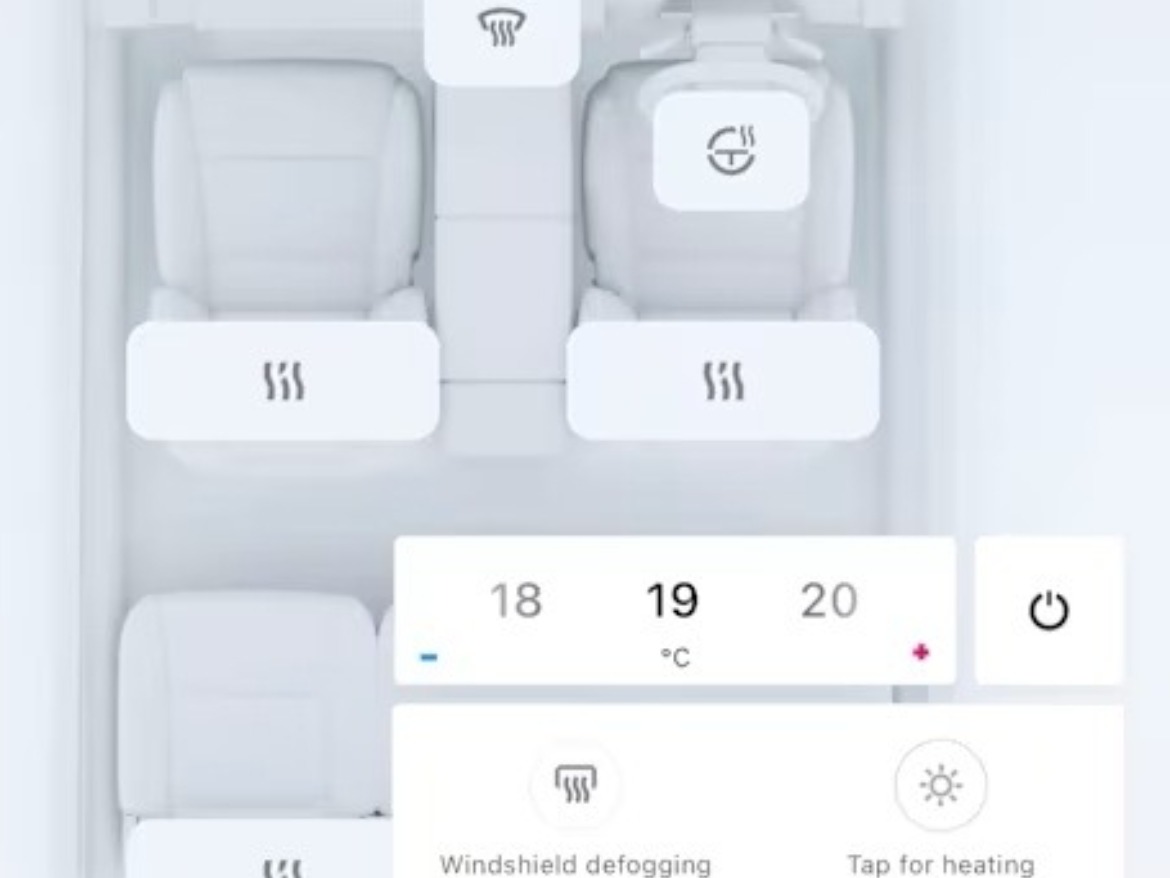Enable Windshield defogging
Image resolution: width=1170 pixels, height=878 pixels.
coord(575,786)
